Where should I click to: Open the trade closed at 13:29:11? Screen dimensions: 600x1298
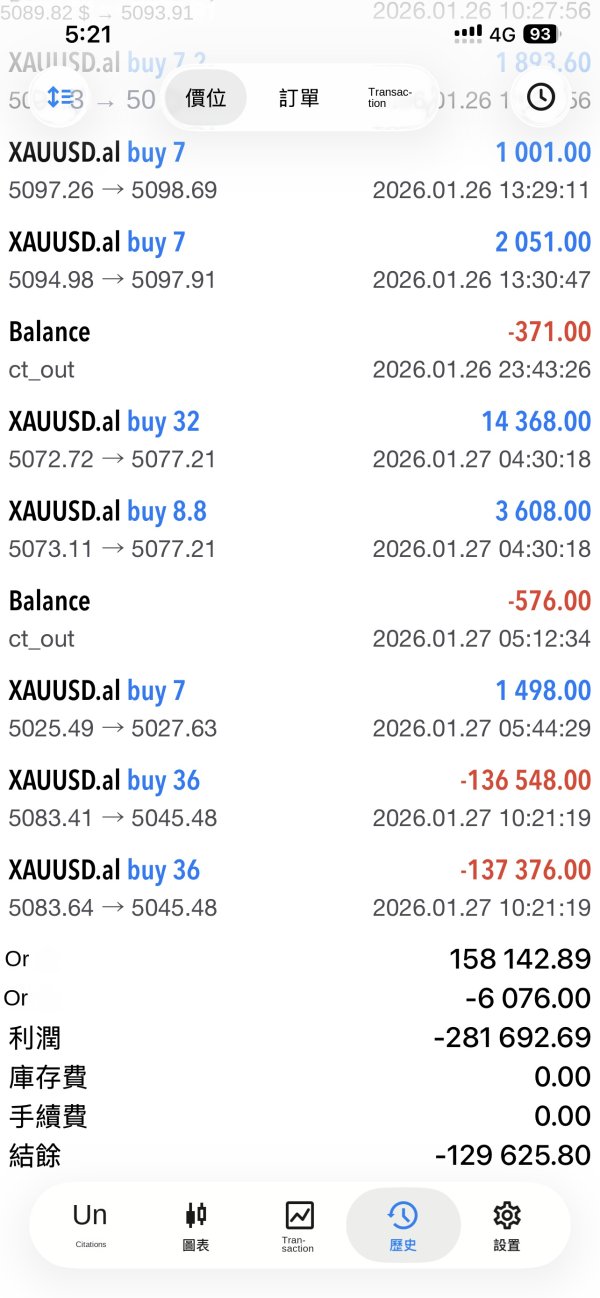[299, 170]
